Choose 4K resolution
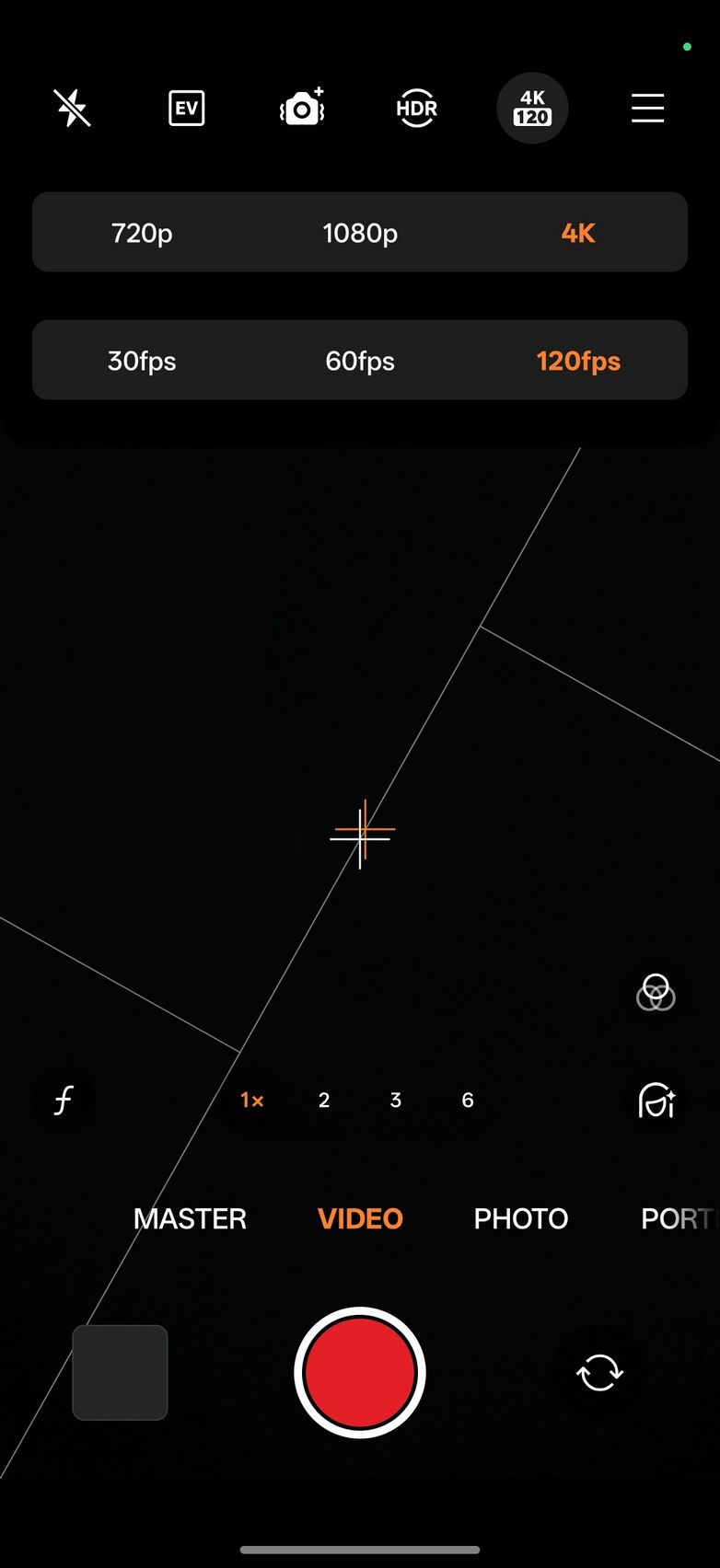This screenshot has width=720, height=1568. pos(578,233)
